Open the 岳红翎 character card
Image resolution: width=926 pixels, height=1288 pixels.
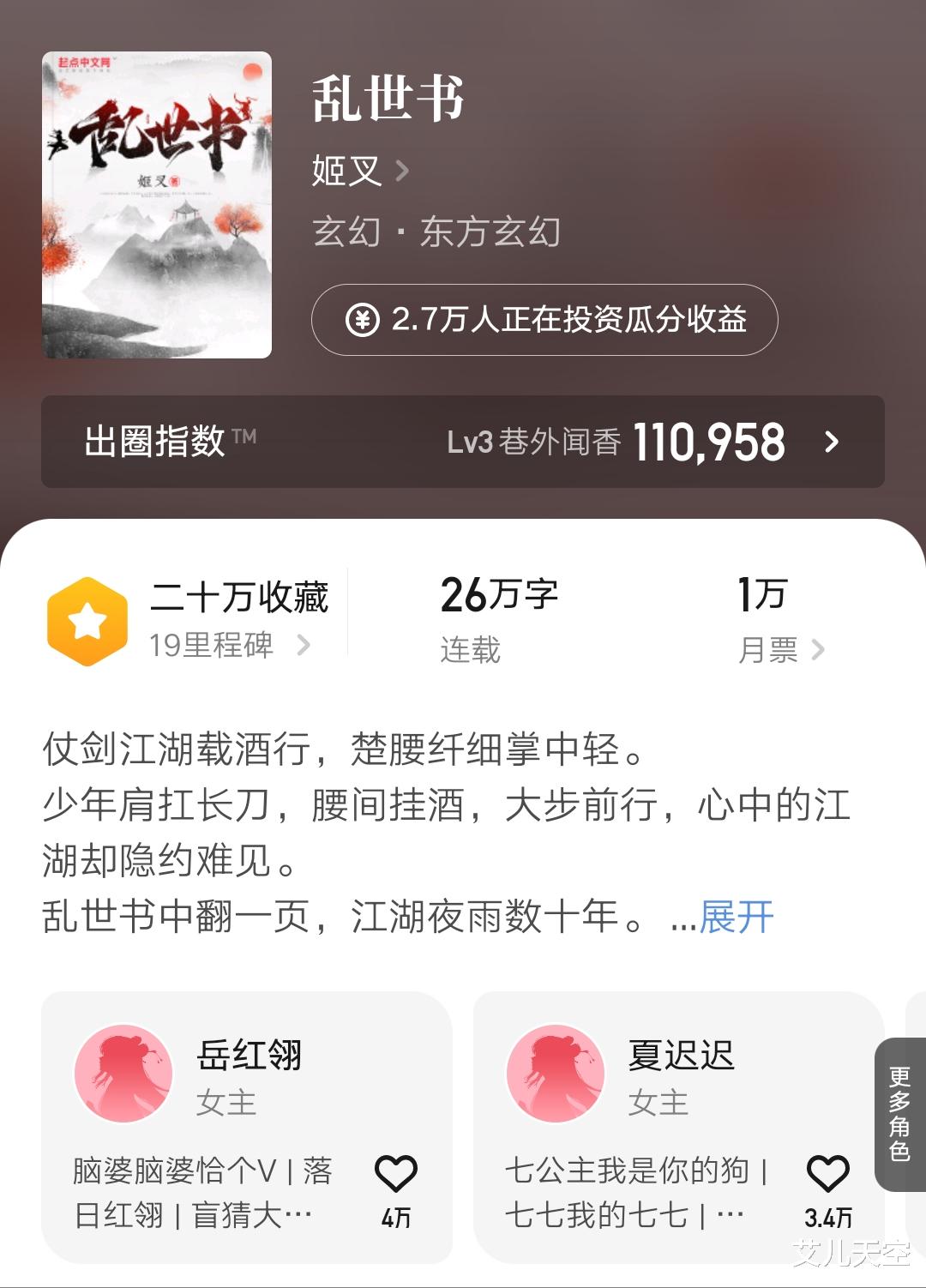pyautogui.click(x=247, y=1127)
